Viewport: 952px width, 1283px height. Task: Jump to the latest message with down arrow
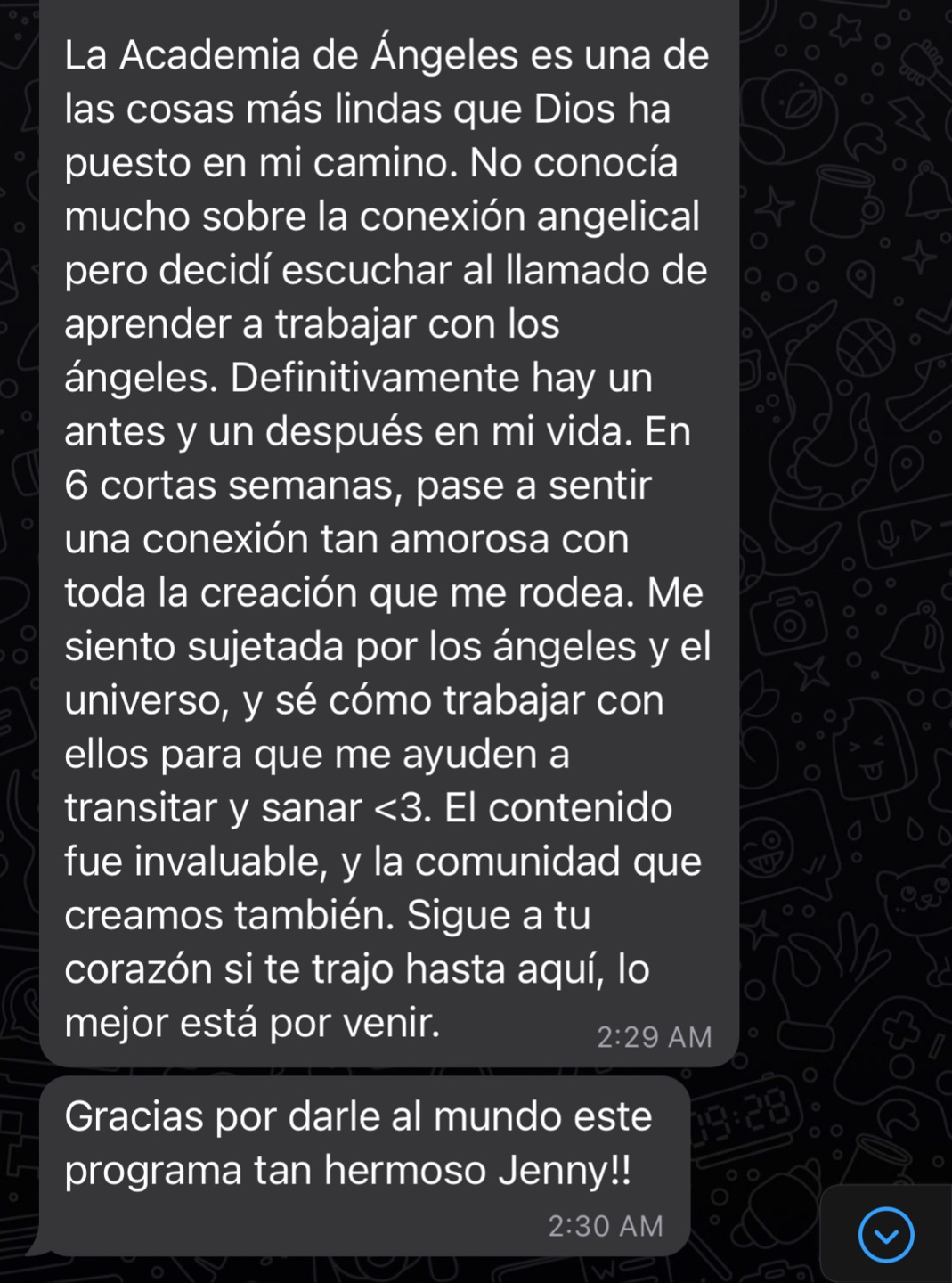coord(886,1235)
